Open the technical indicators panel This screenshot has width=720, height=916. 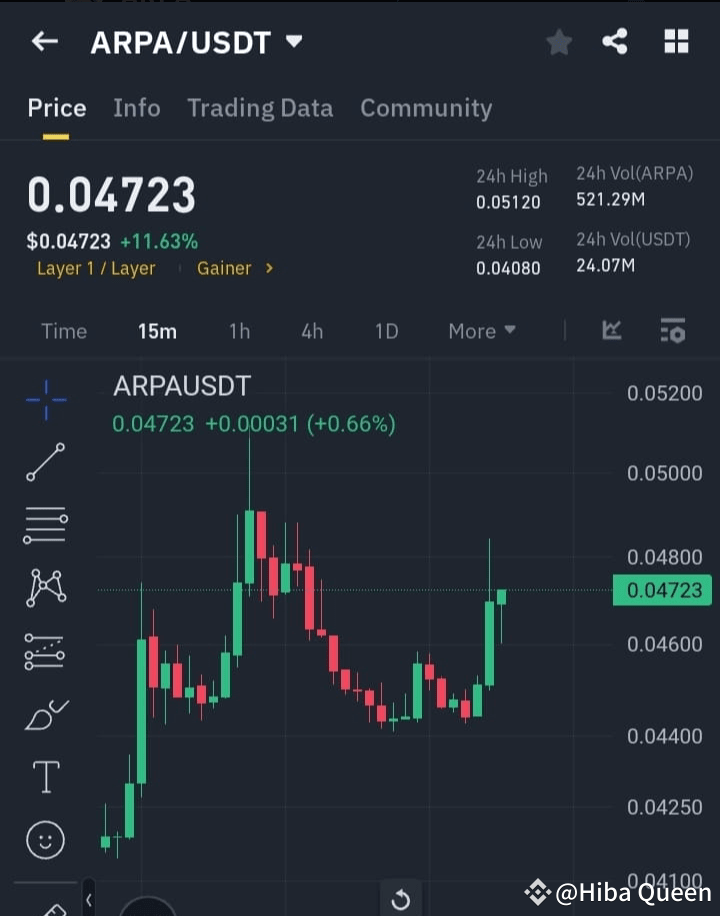672,331
